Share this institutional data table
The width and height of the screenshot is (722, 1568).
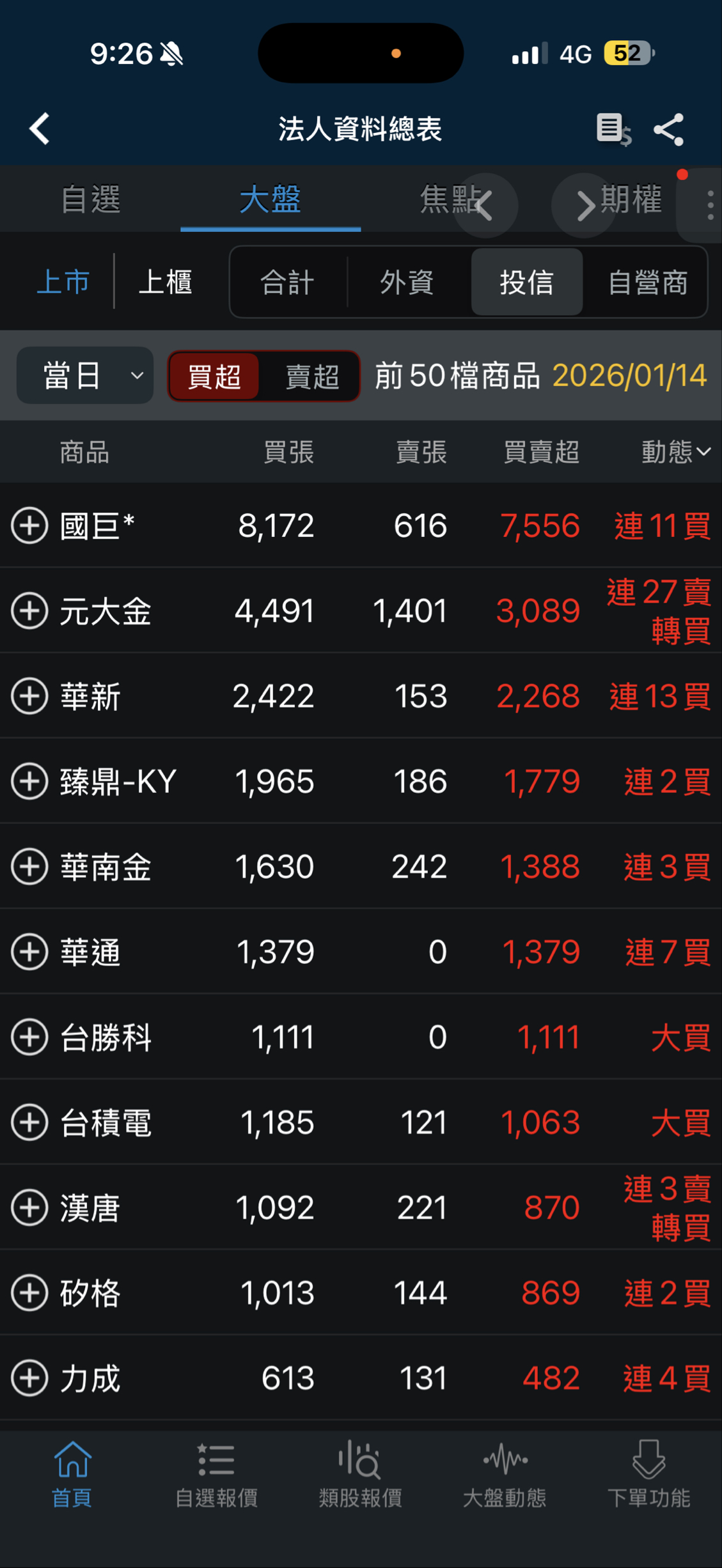point(668,130)
